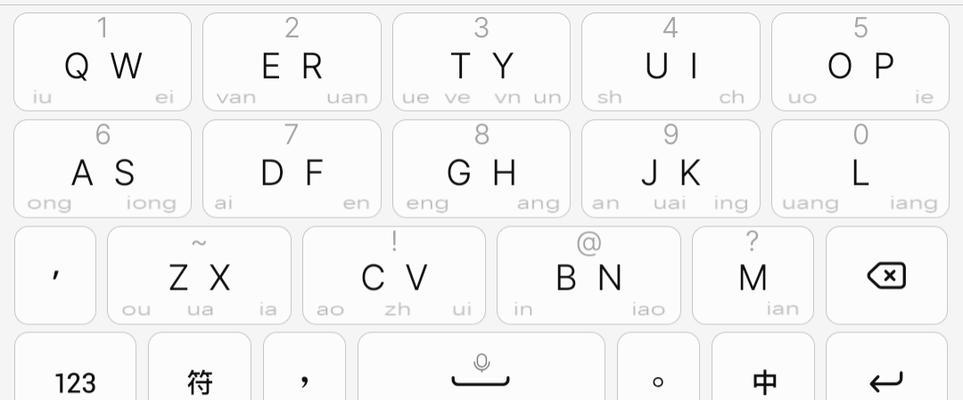Delete a character with backspace key
963x400 pixels.
tap(886, 276)
